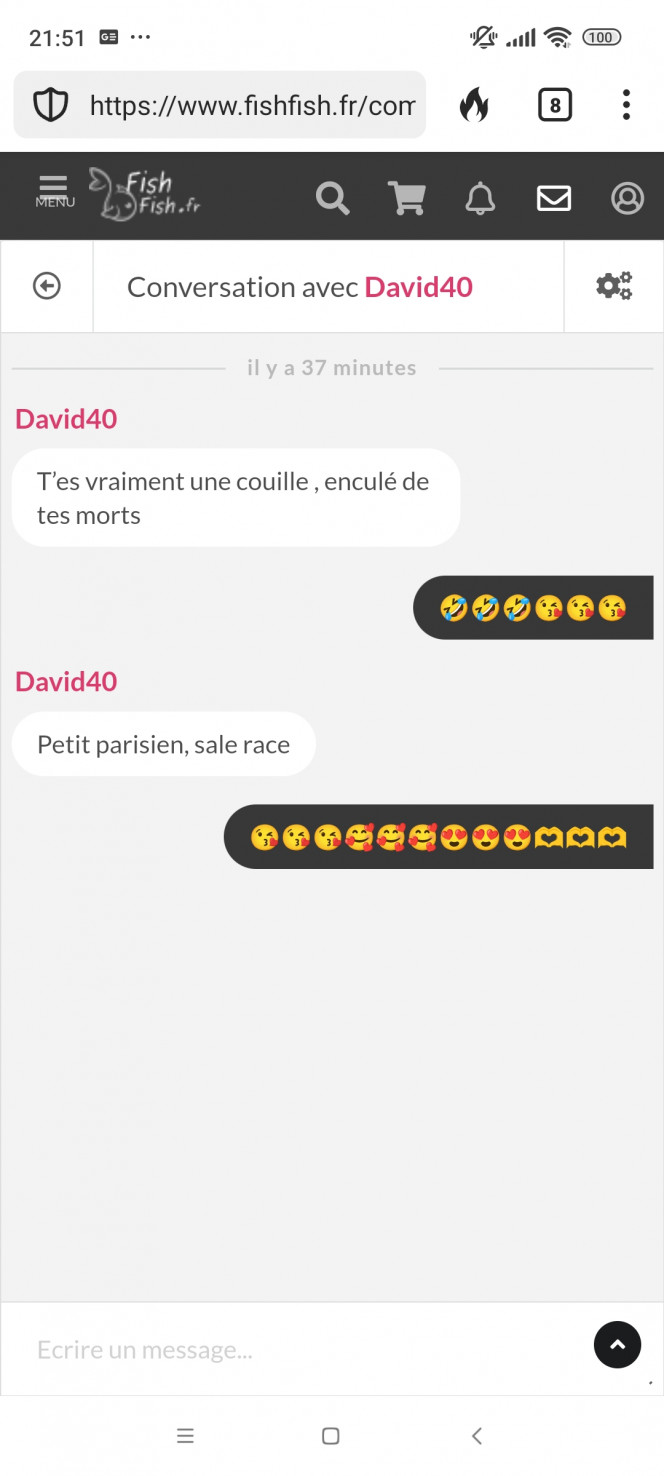
Task: Tap the system back navigation button
Action: [477, 1436]
